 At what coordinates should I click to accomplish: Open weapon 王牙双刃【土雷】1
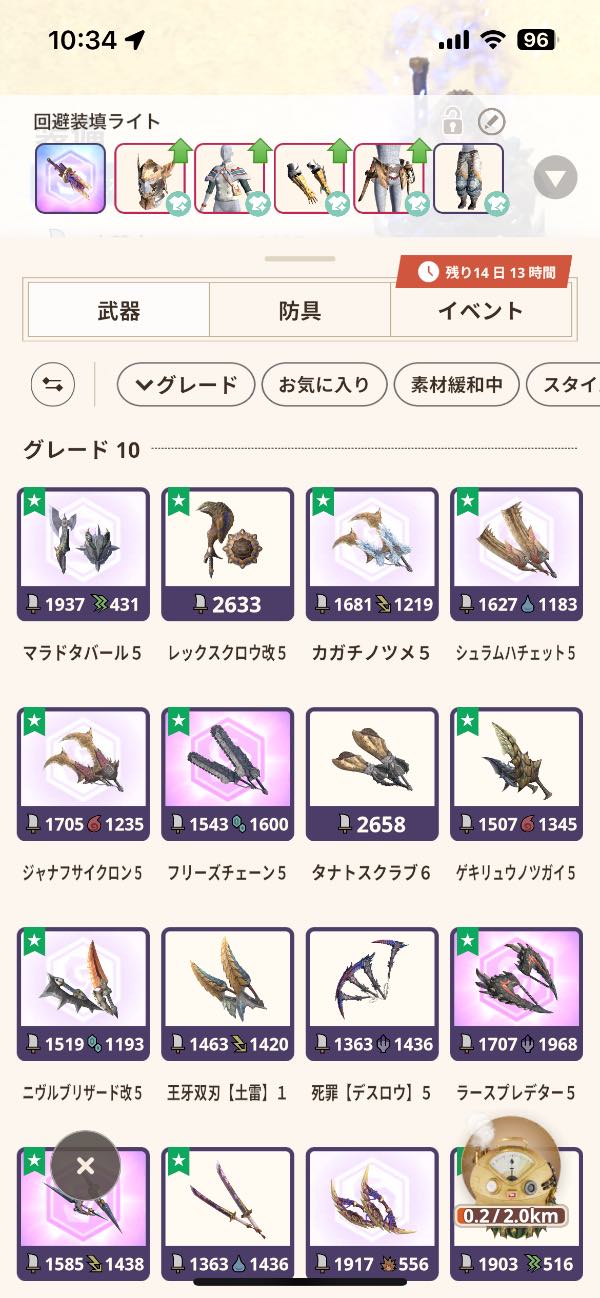227,994
